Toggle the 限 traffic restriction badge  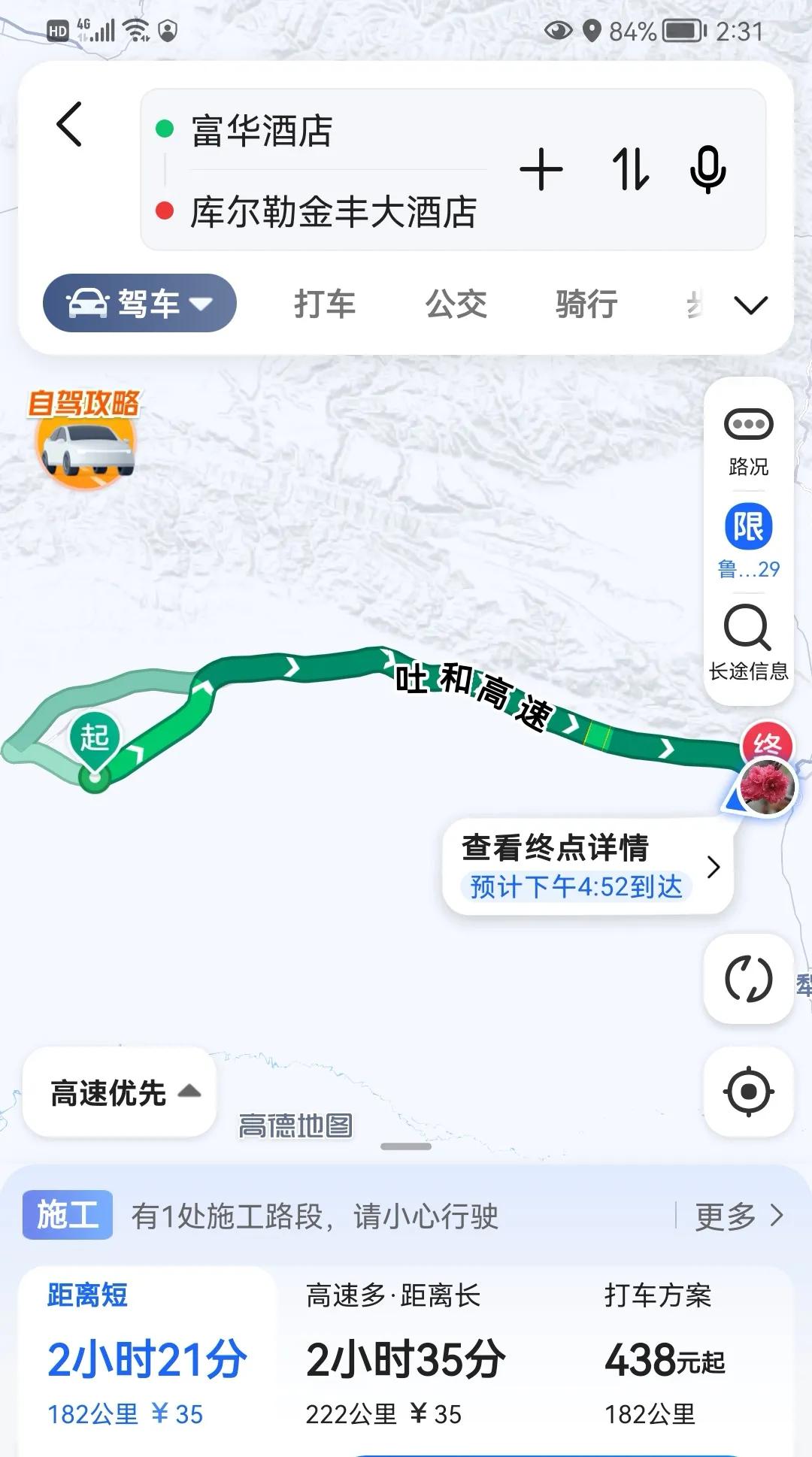[x=748, y=526]
